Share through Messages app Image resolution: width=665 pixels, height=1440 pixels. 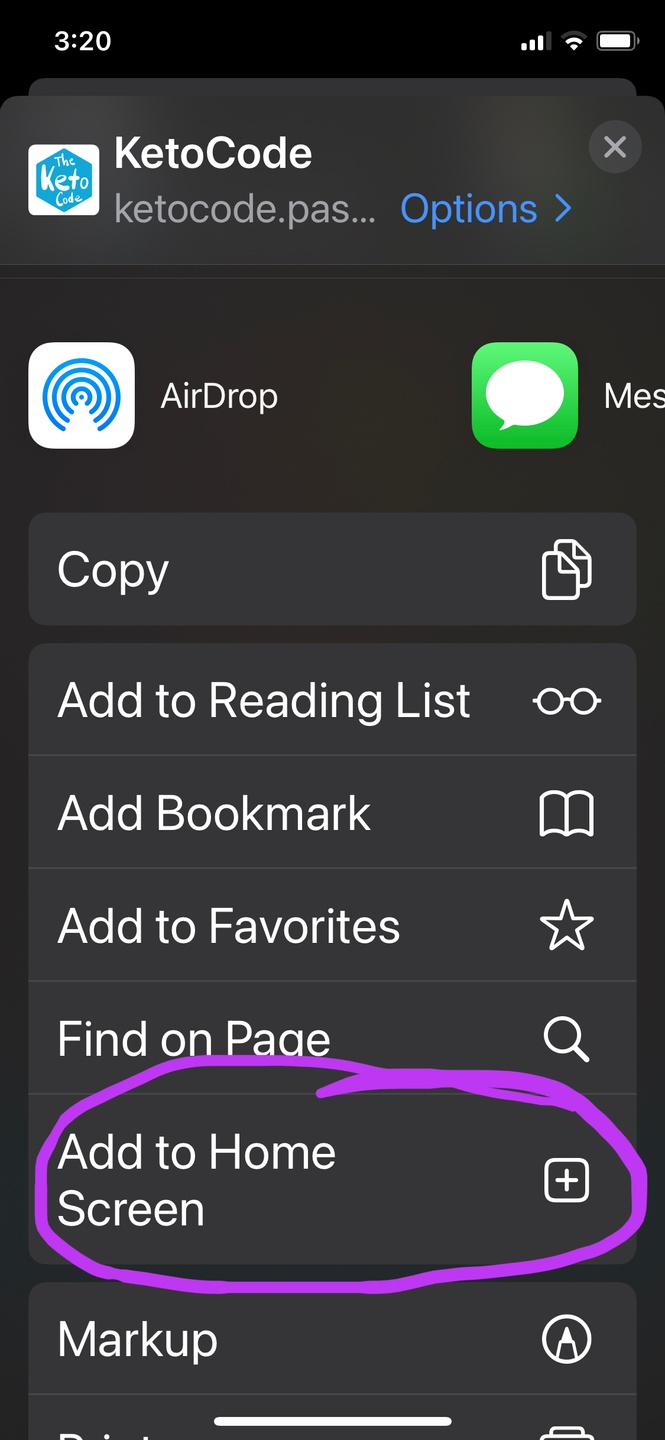525,396
